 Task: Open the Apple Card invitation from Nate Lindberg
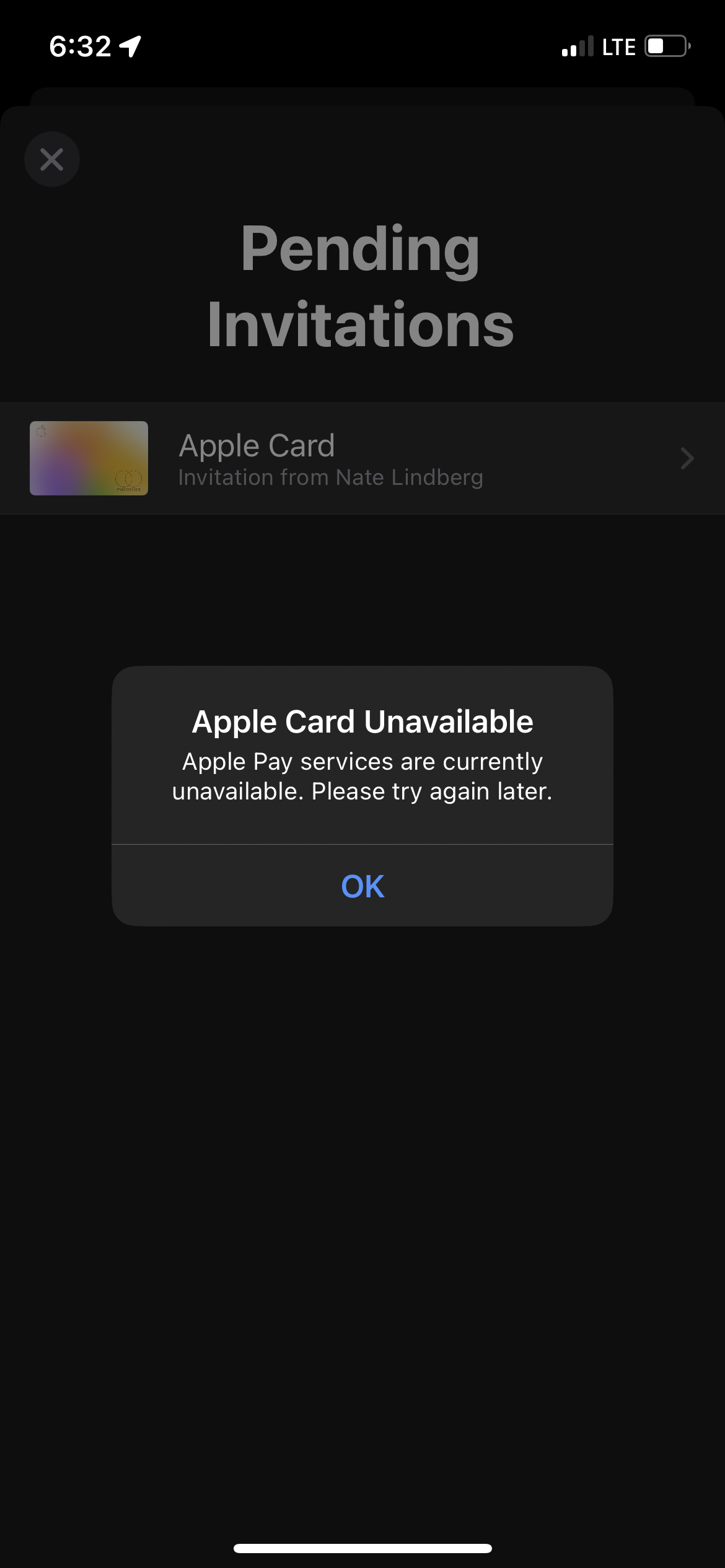tap(362, 458)
